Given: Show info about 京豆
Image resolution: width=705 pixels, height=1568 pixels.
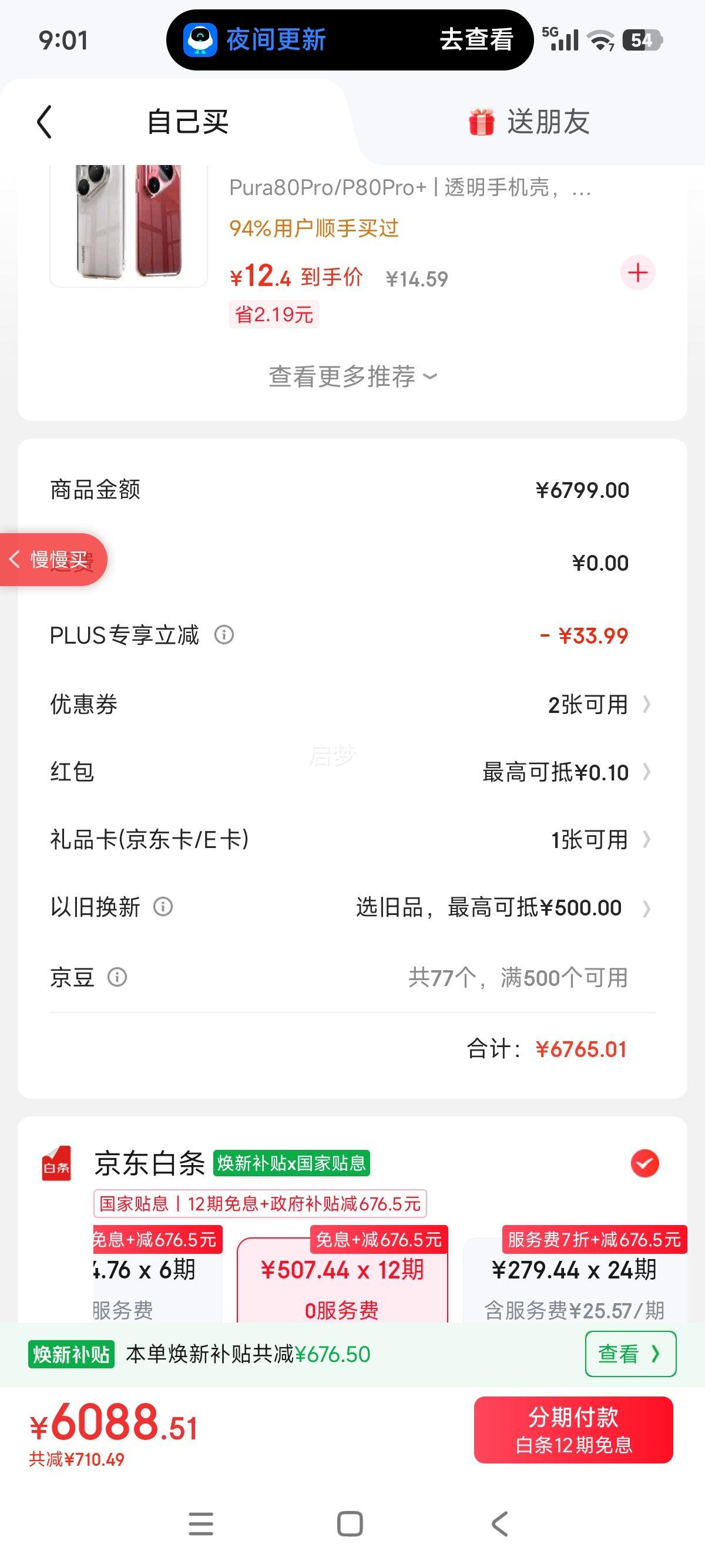Looking at the screenshot, I should point(117,977).
